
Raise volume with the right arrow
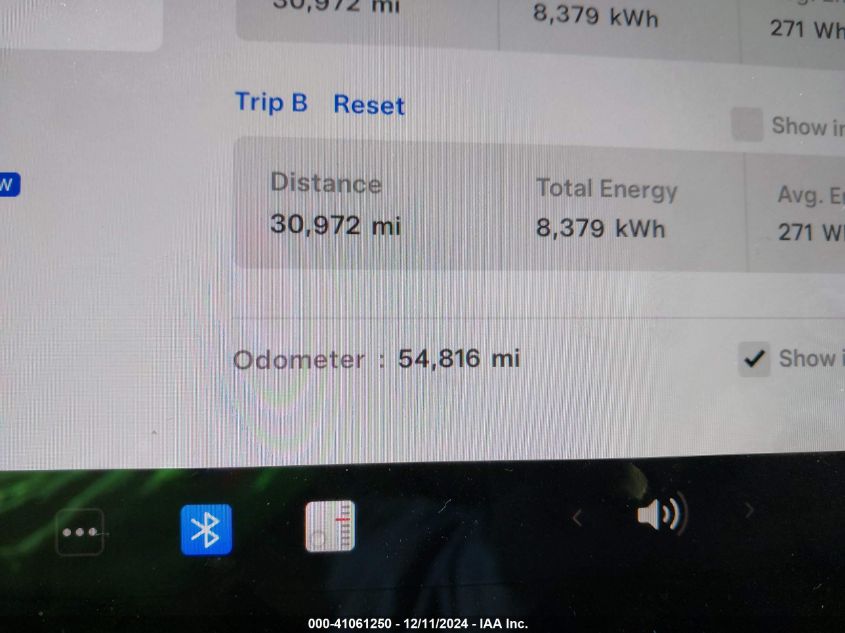(749, 511)
